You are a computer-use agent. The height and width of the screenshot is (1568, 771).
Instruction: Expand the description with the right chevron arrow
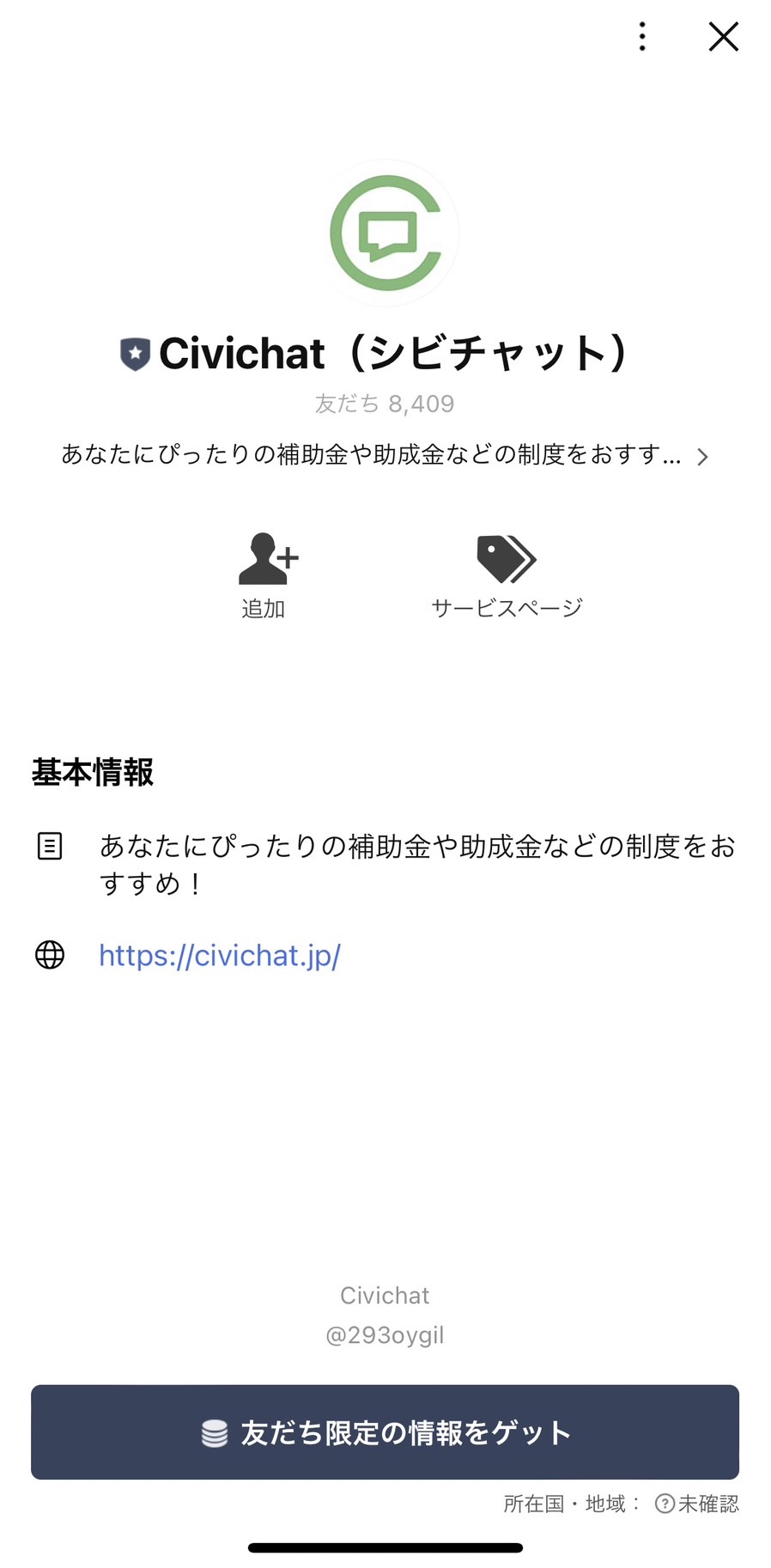coord(702,457)
